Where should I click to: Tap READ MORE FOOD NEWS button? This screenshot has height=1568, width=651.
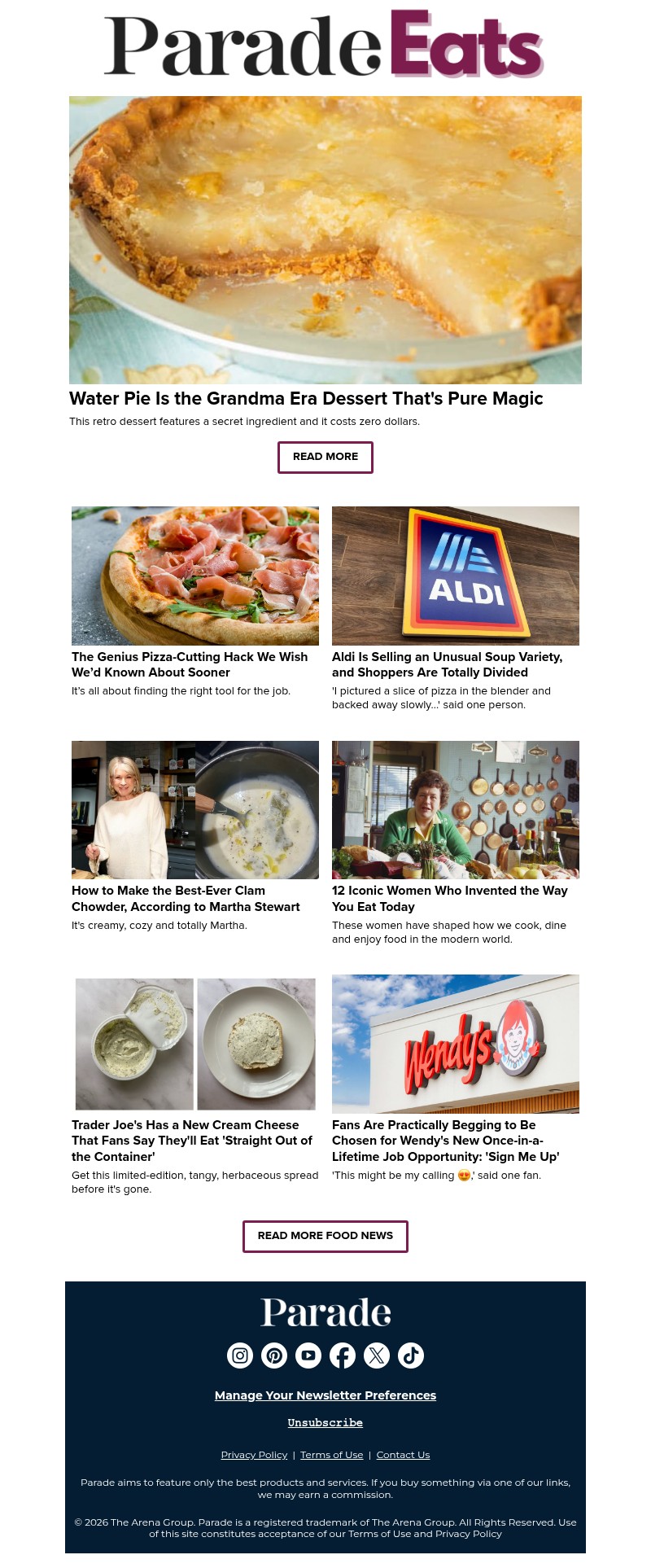(x=325, y=1236)
